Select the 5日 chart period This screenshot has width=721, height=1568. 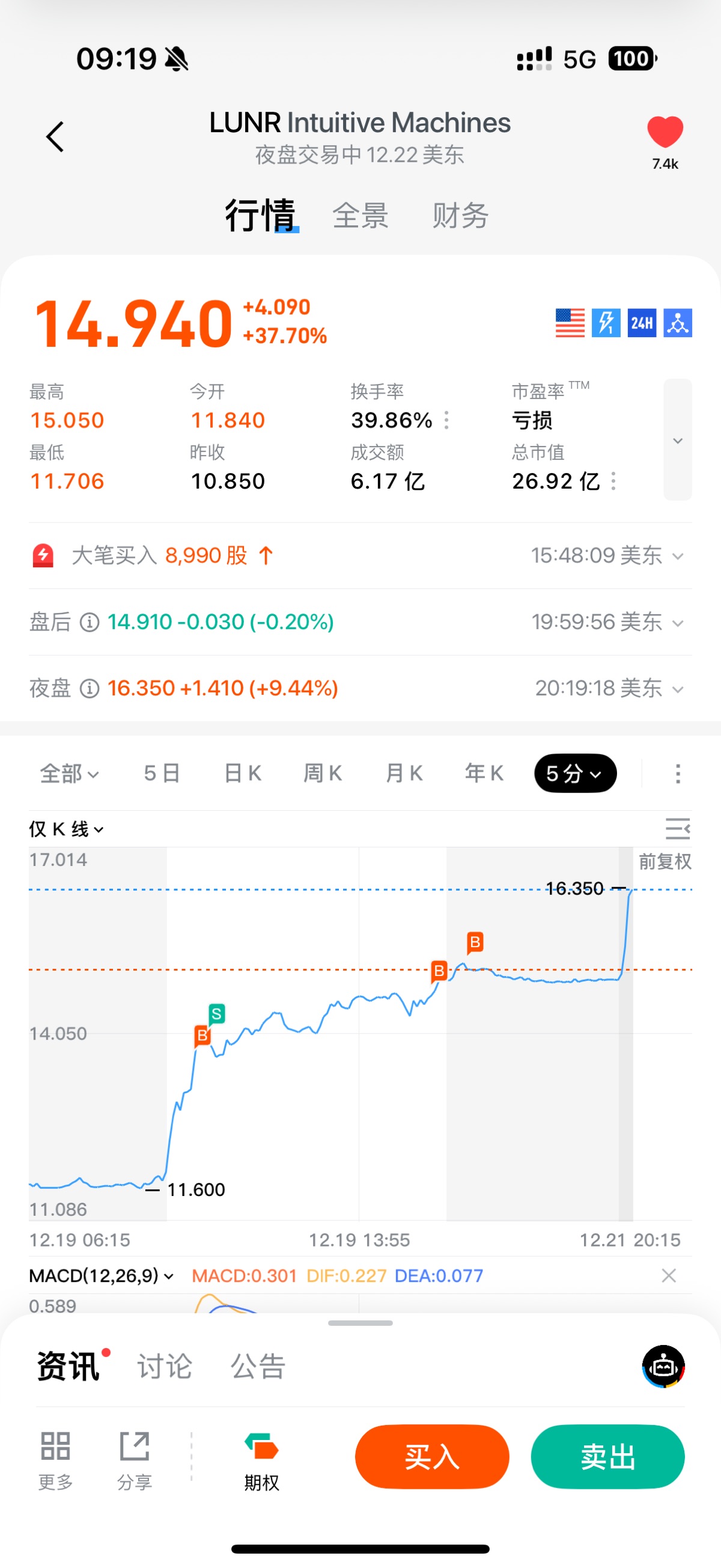pyautogui.click(x=162, y=773)
